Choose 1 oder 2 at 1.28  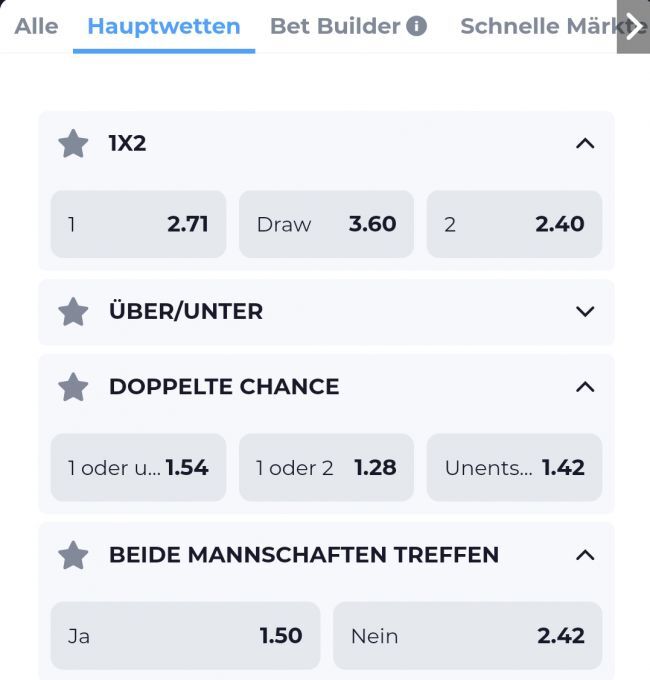[x=326, y=467]
